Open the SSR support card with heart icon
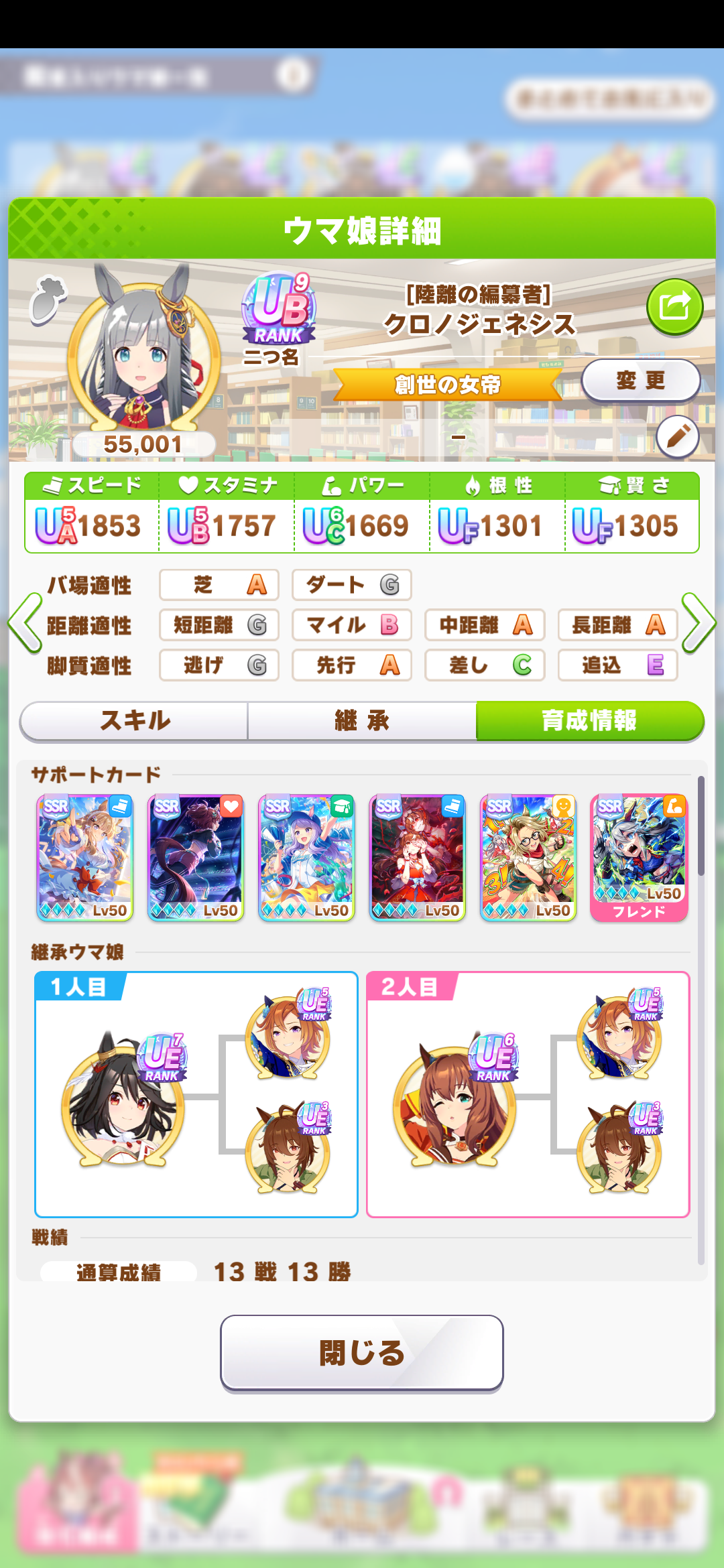724x1568 pixels. point(195,858)
